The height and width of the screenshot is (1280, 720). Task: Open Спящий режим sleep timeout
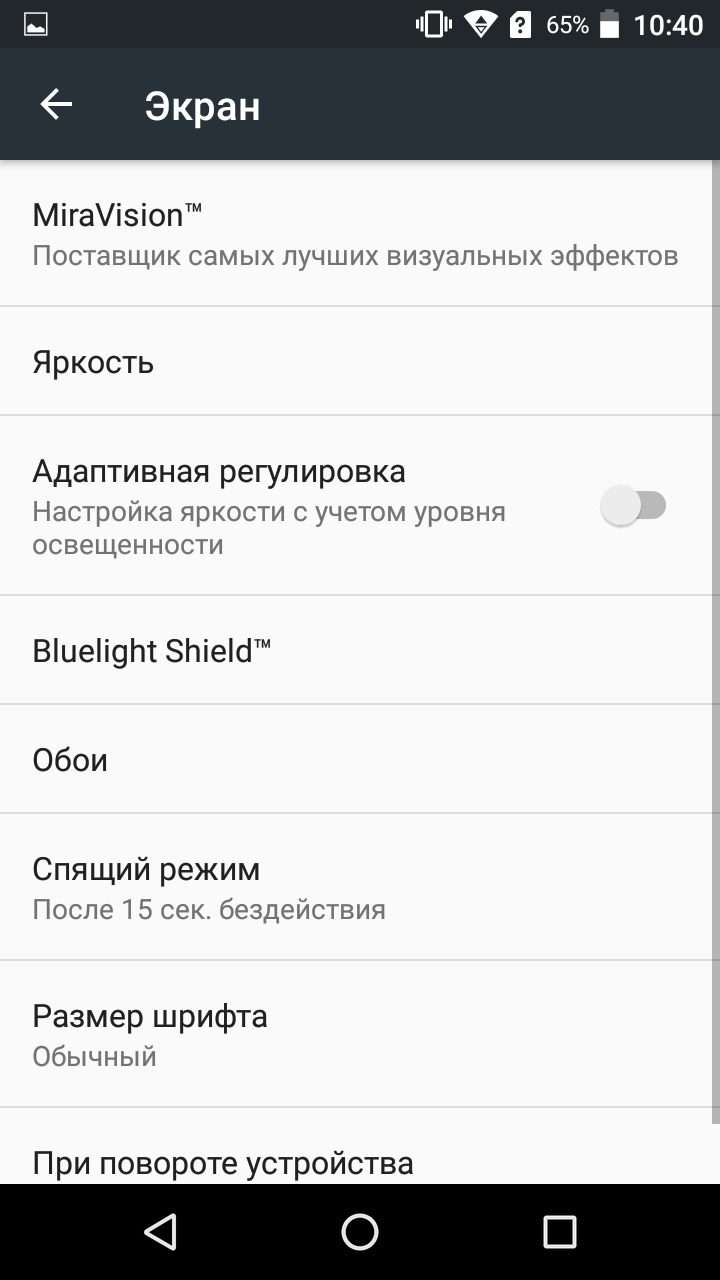point(360,887)
